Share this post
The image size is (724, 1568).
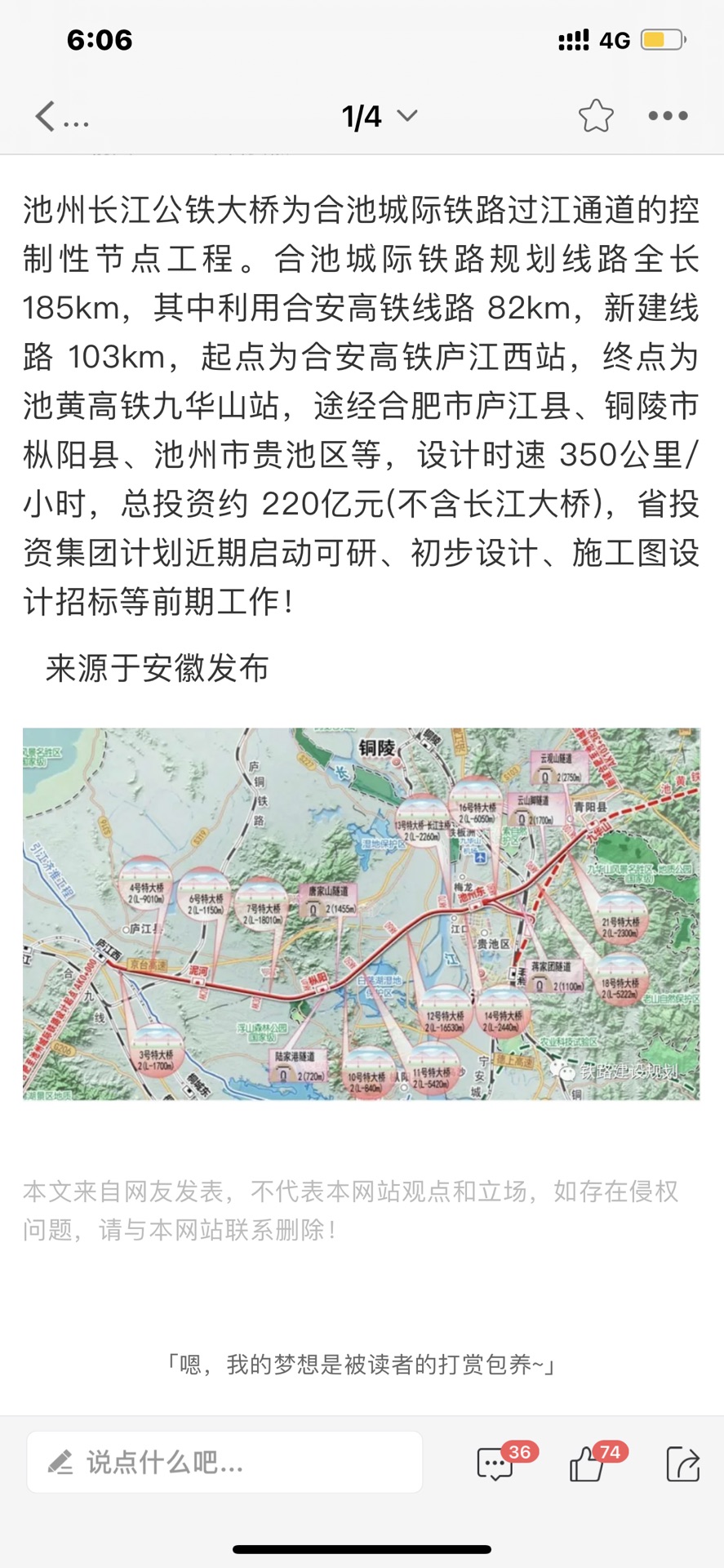pyautogui.click(x=682, y=1463)
